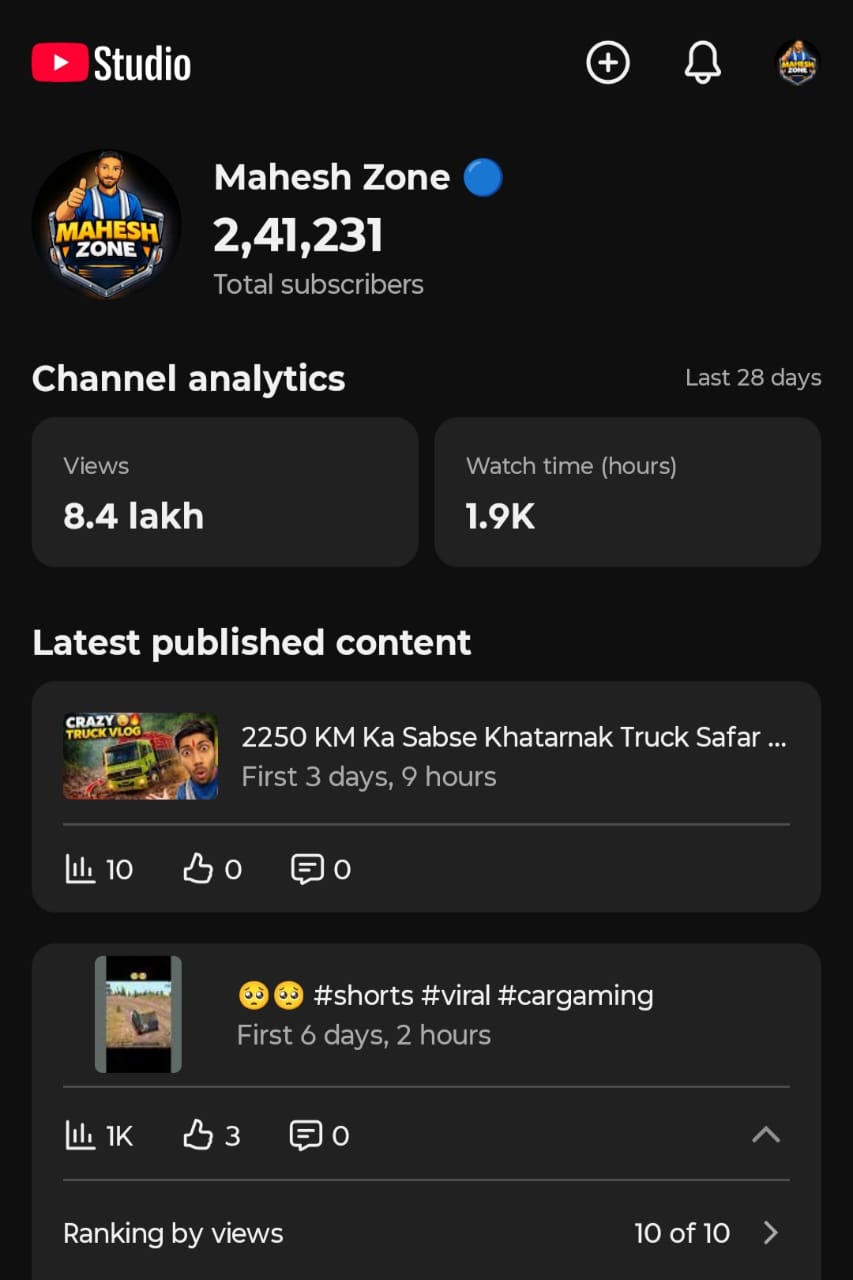Open the Channel analytics section
This screenshot has width=853, height=1280.
(188, 378)
